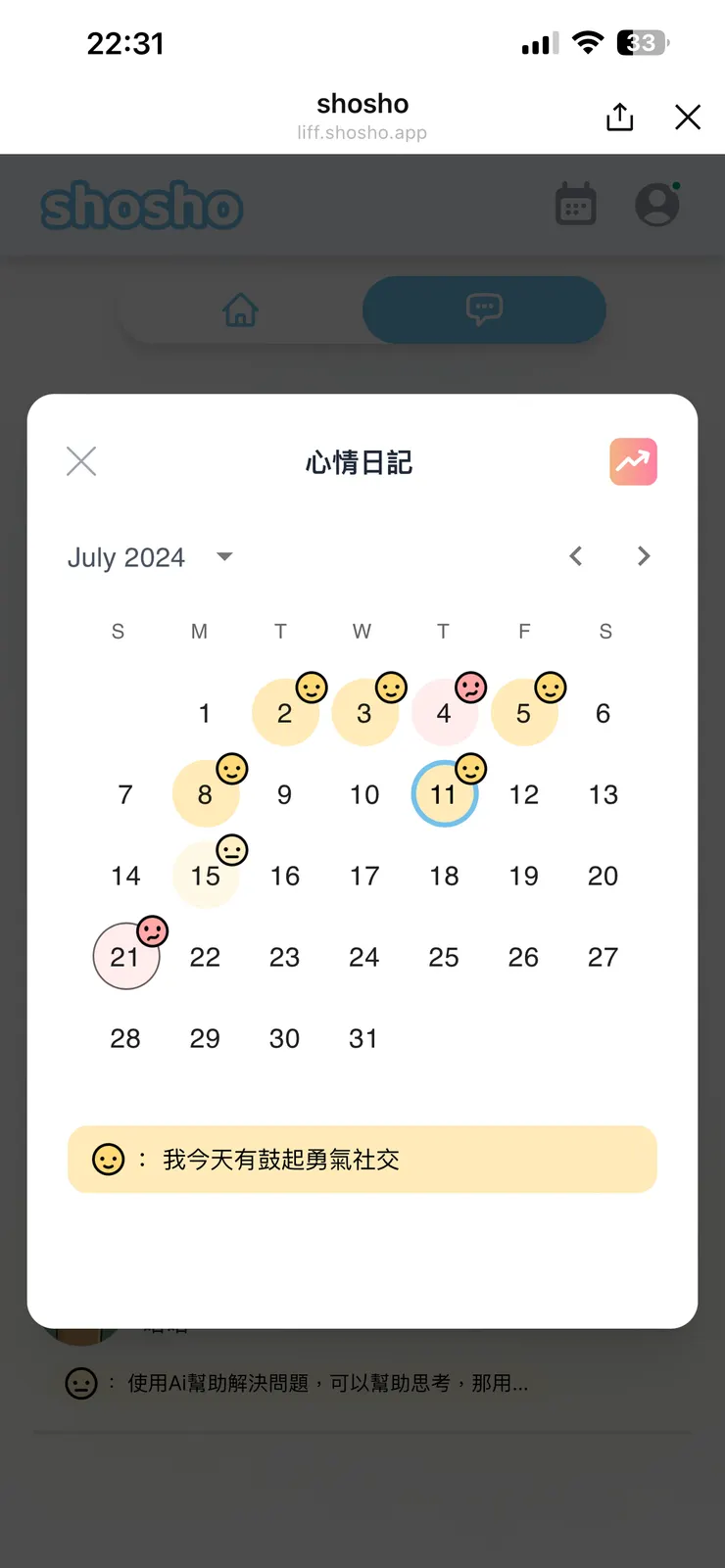
Task: Switch to the home tab
Action: pyautogui.click(x=240, y=309)
